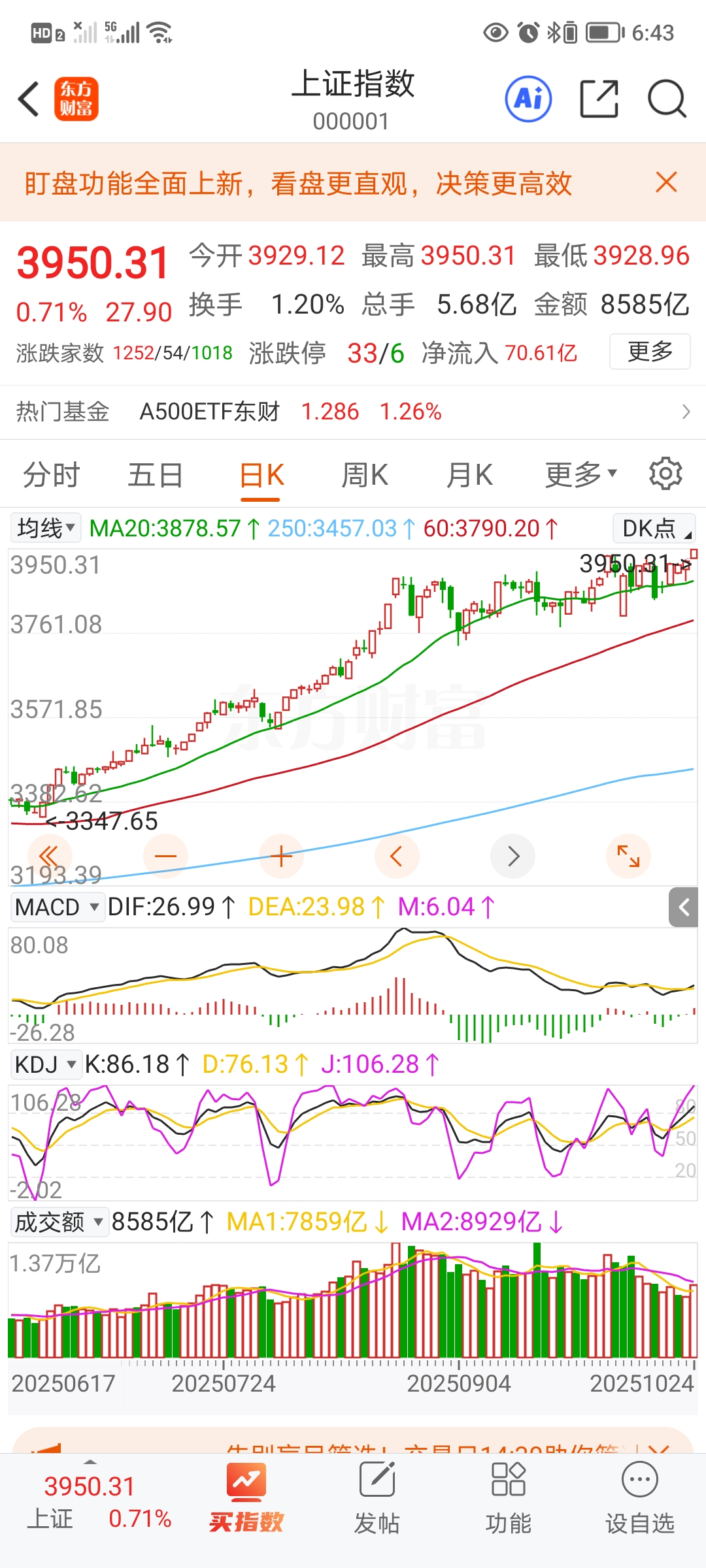Tap 设自选 to add to watchlist

pyautogui.click(x=639, y=1497)
